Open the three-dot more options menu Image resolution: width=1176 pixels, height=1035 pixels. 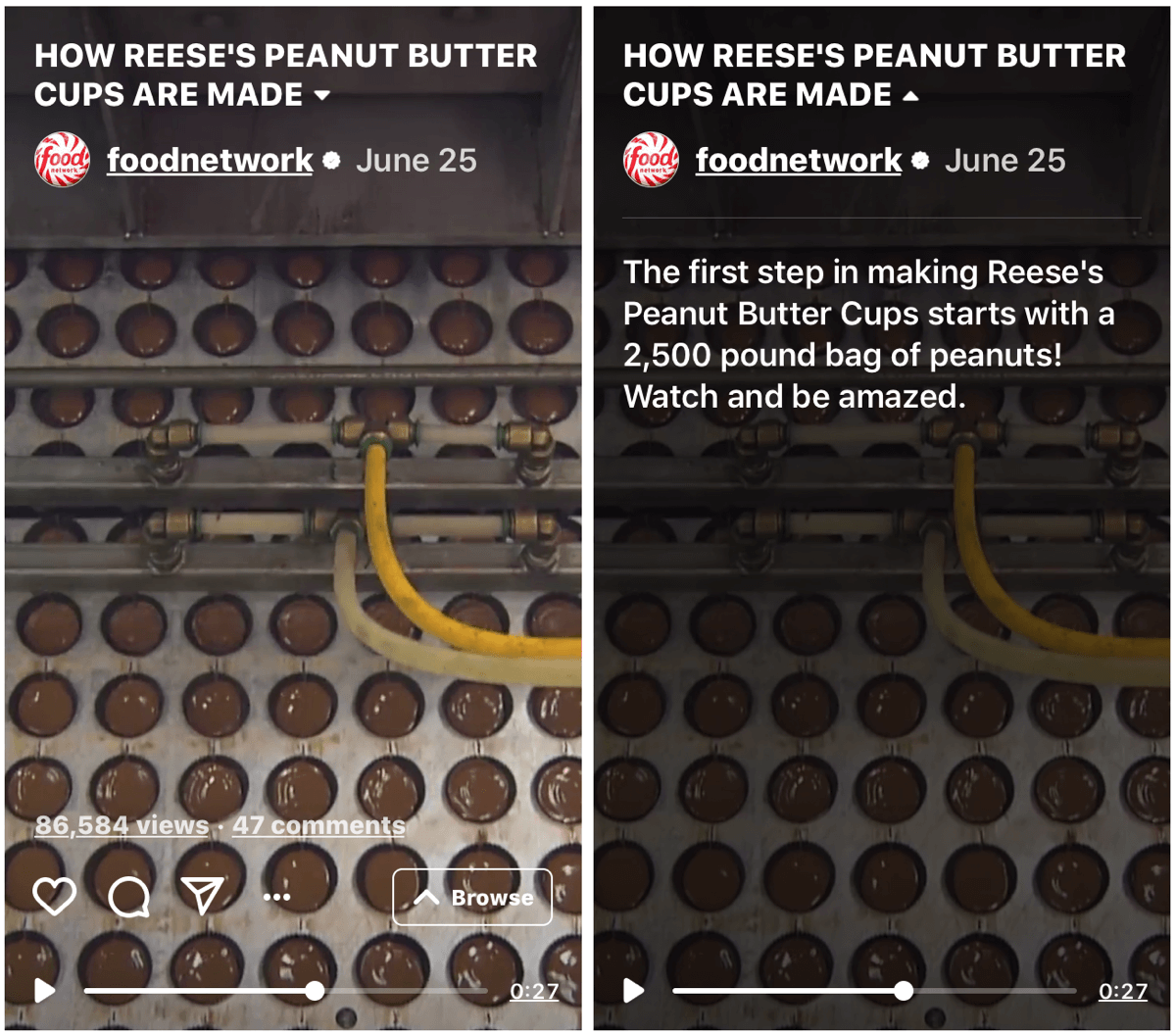[276, 897]
